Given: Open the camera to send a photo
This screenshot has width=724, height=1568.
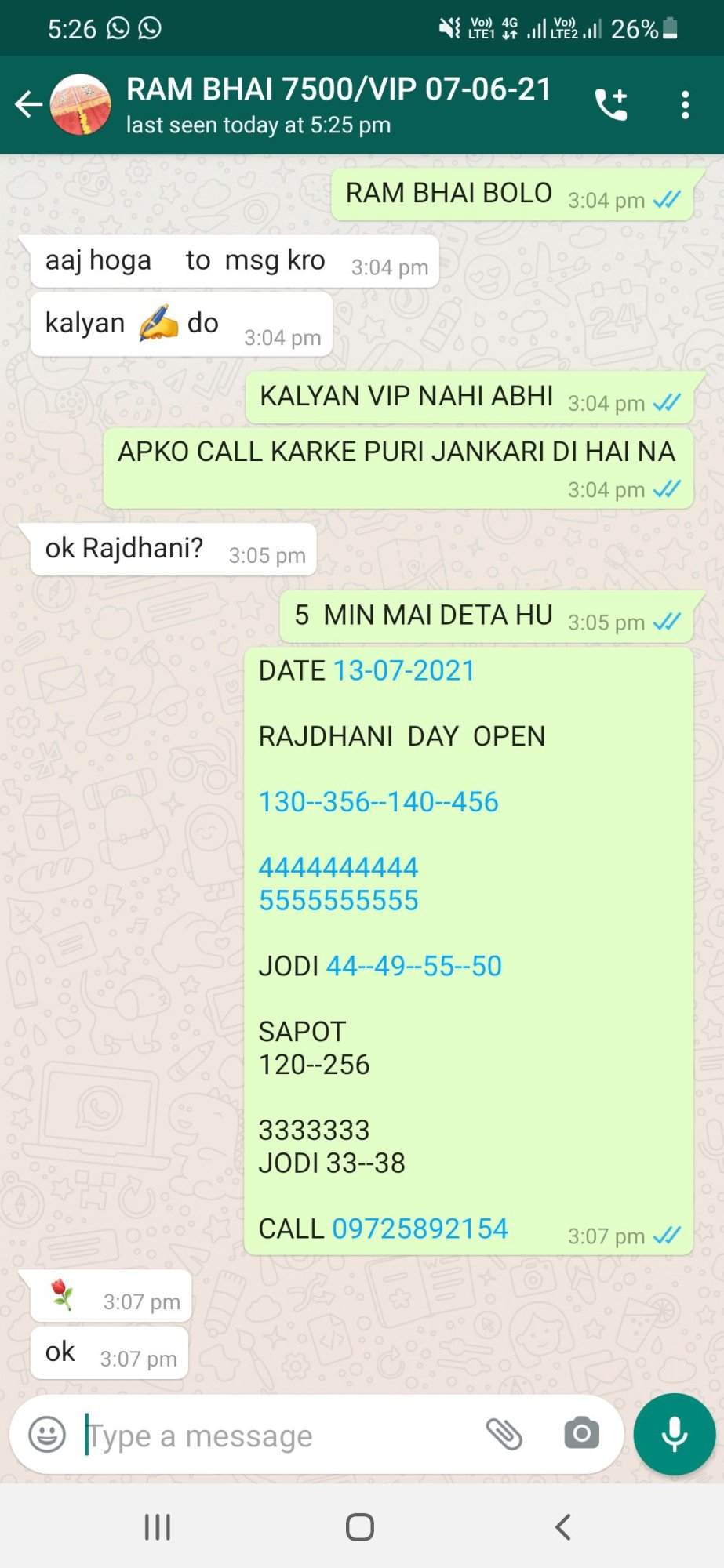Looking at the screenshot, I should pyautogui.click(x=581, y=1434).
